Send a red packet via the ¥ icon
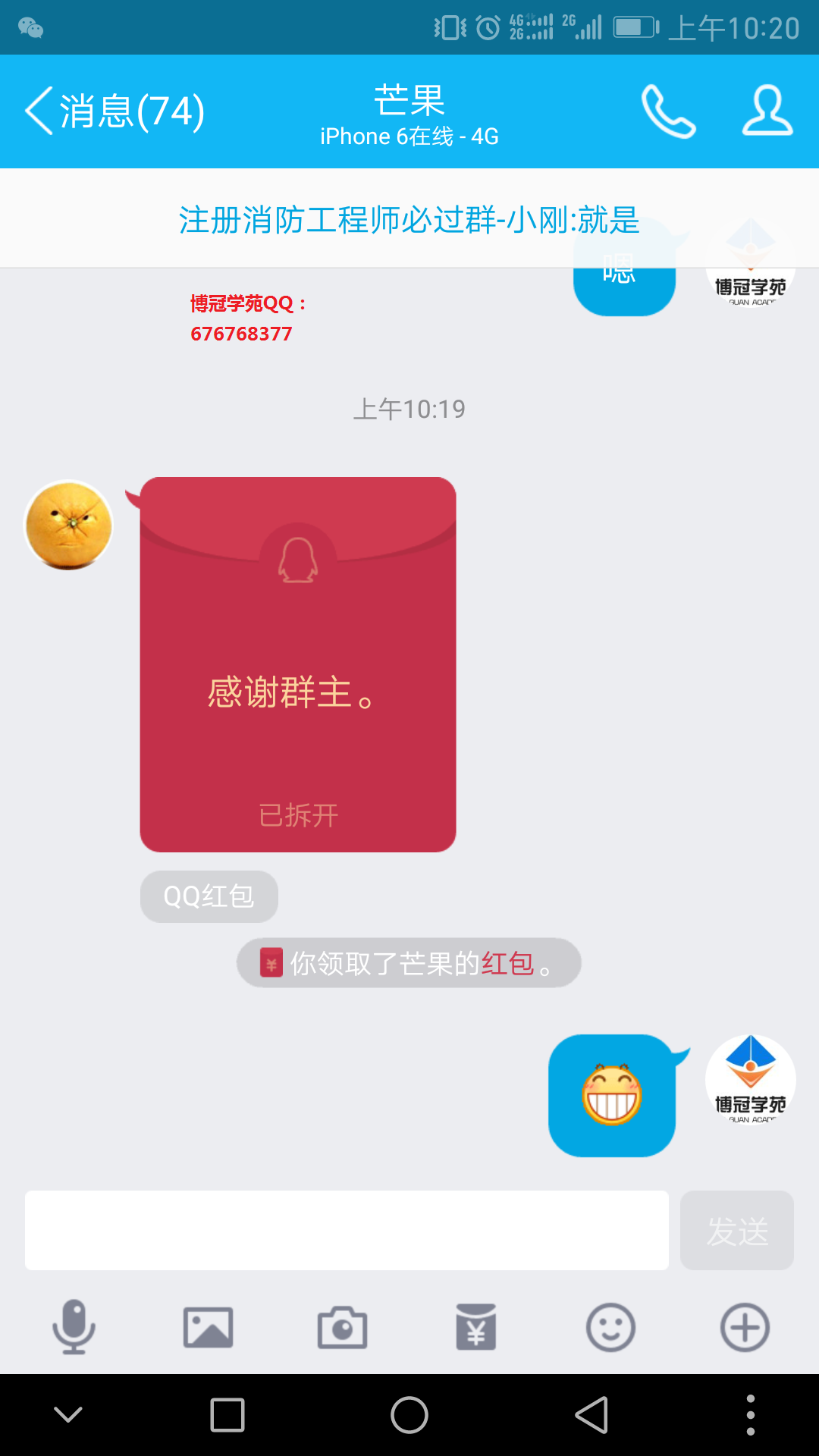This screenshot has height=1456, width=819. click(476, 1327)
